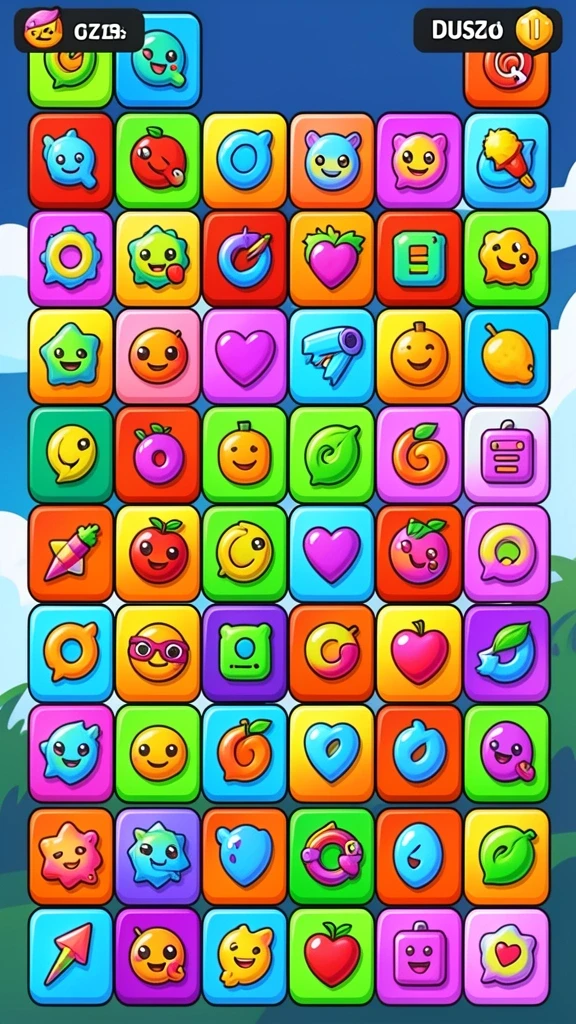Select the green list icon on red tile
This screenshot has height=1024, width=576.
point(419,259)
